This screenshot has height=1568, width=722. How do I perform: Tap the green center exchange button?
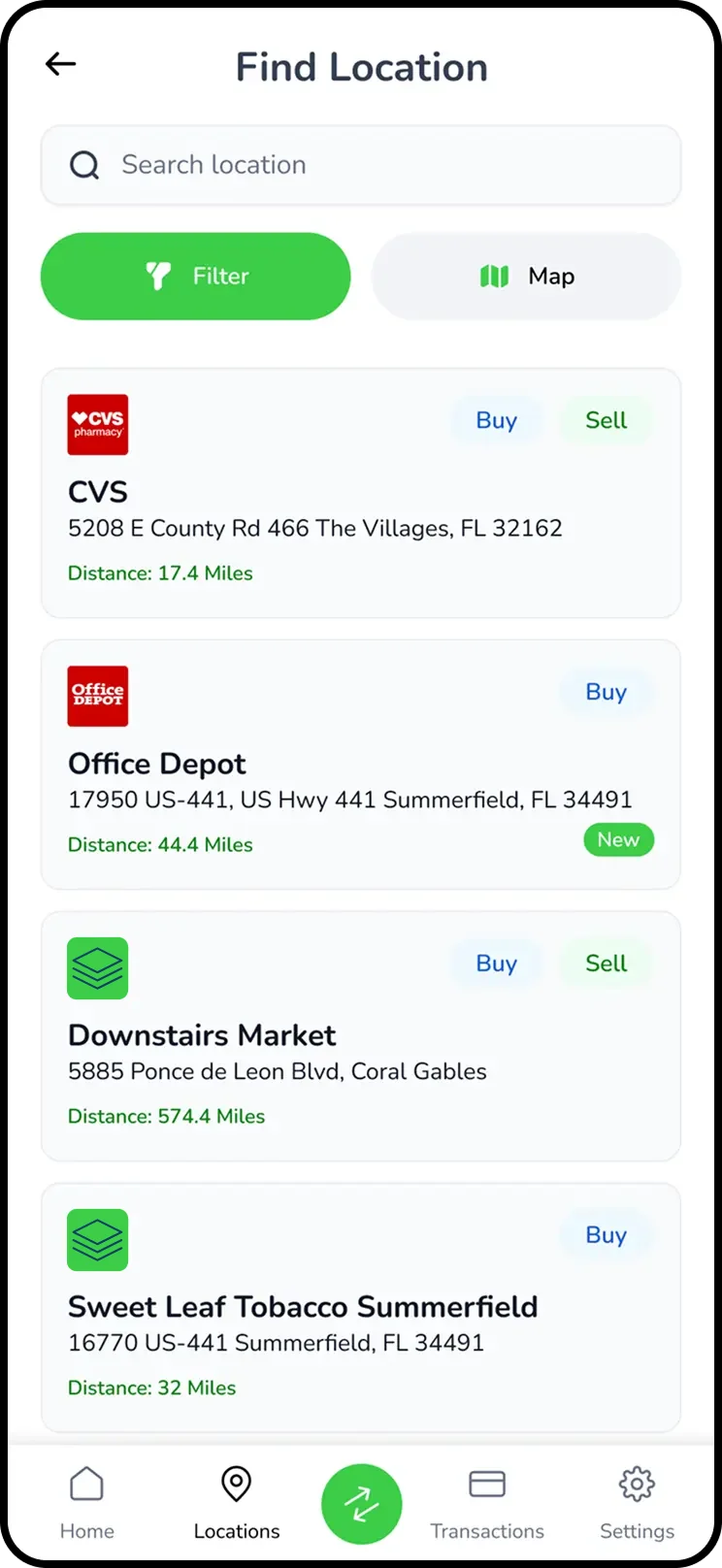click(x=361, y=1504)
